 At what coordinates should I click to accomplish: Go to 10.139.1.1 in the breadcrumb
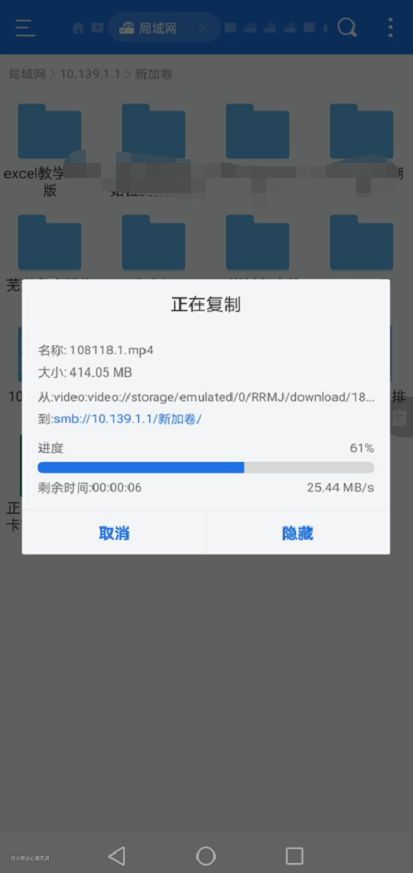coord(90,73)
